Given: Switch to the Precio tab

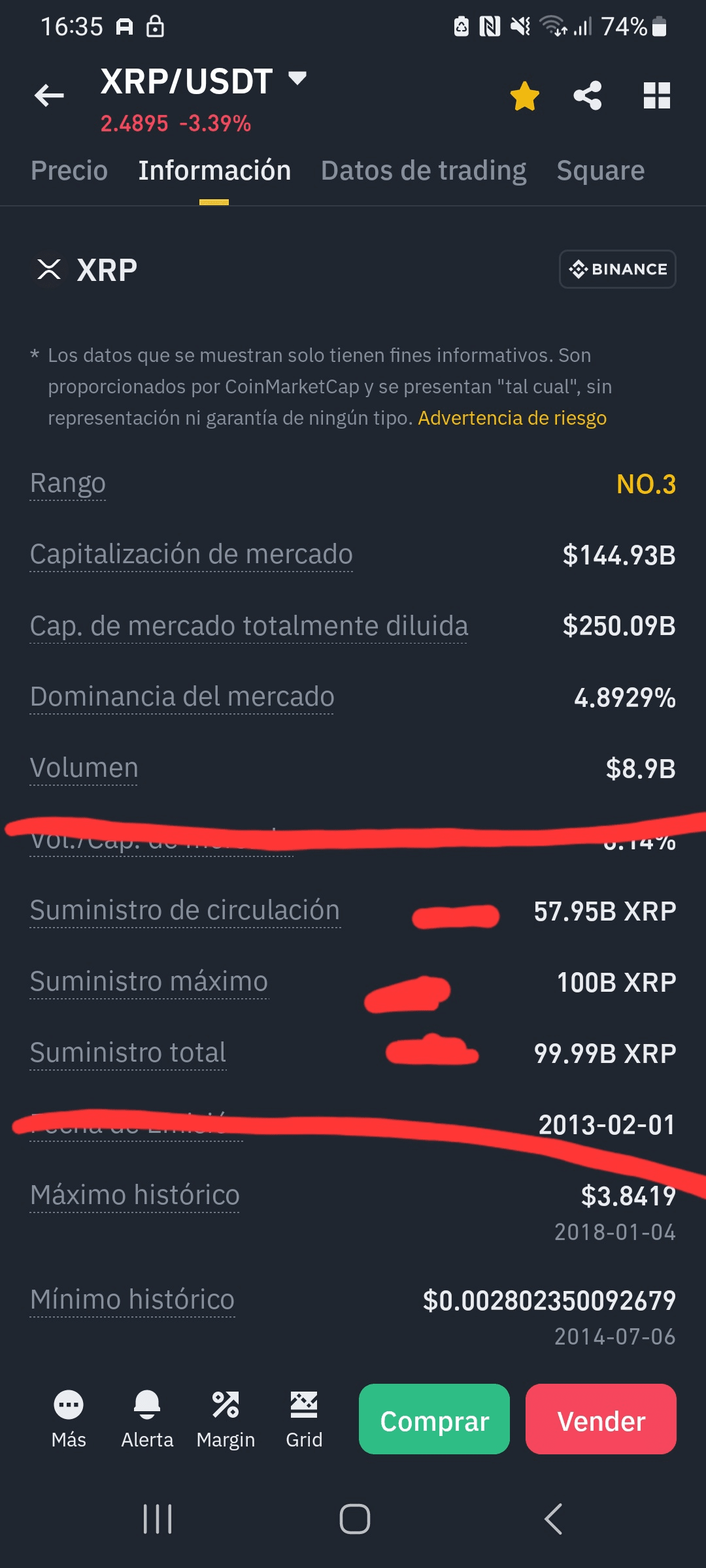Looking at the screenshot, I should (69, 171).
